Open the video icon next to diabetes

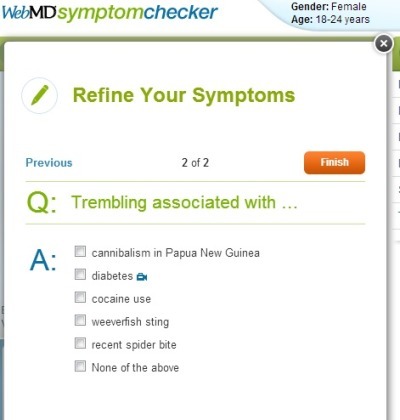click(x=142, y=277)
